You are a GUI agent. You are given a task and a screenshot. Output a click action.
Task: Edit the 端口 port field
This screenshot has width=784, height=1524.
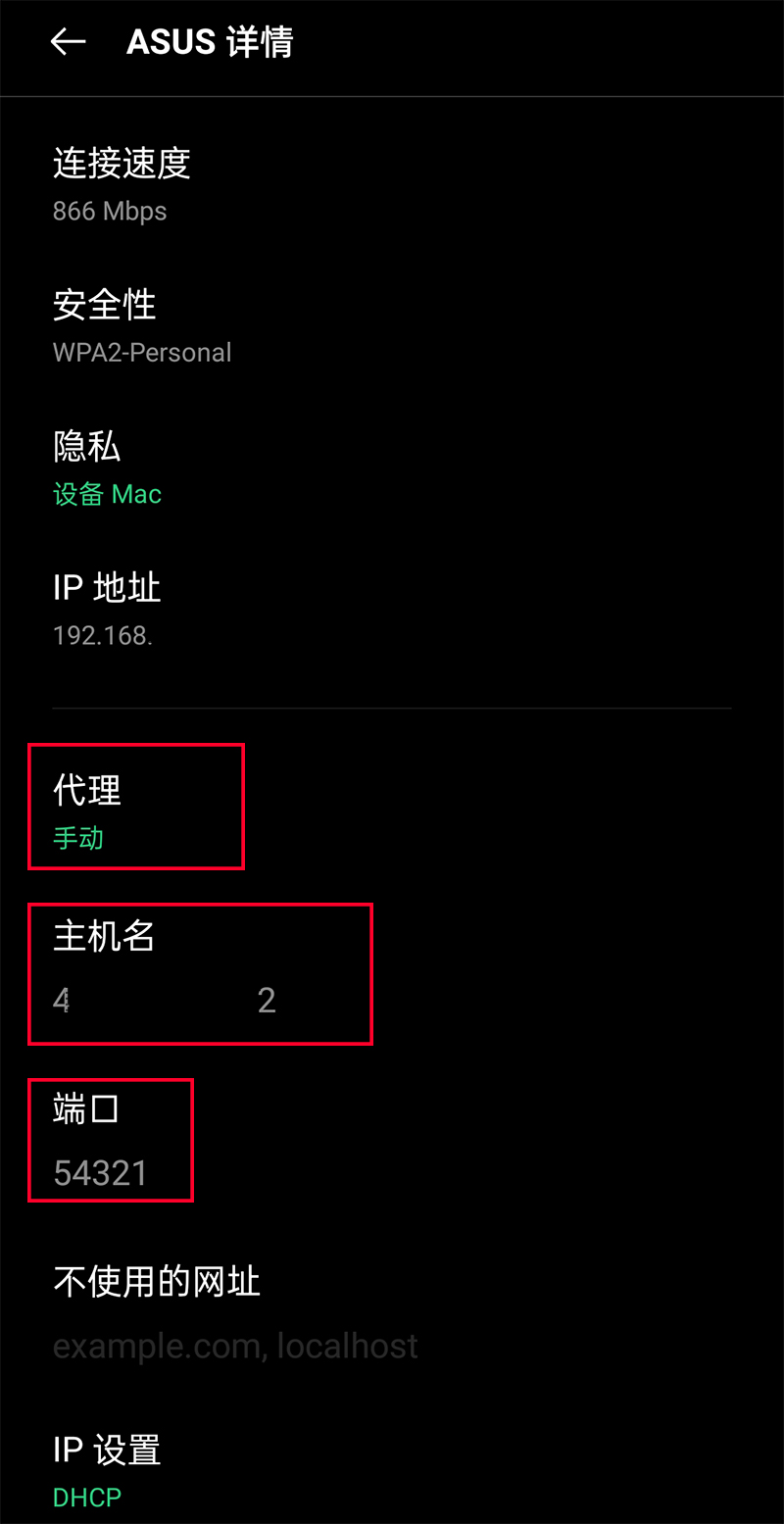pos(392,1173)
